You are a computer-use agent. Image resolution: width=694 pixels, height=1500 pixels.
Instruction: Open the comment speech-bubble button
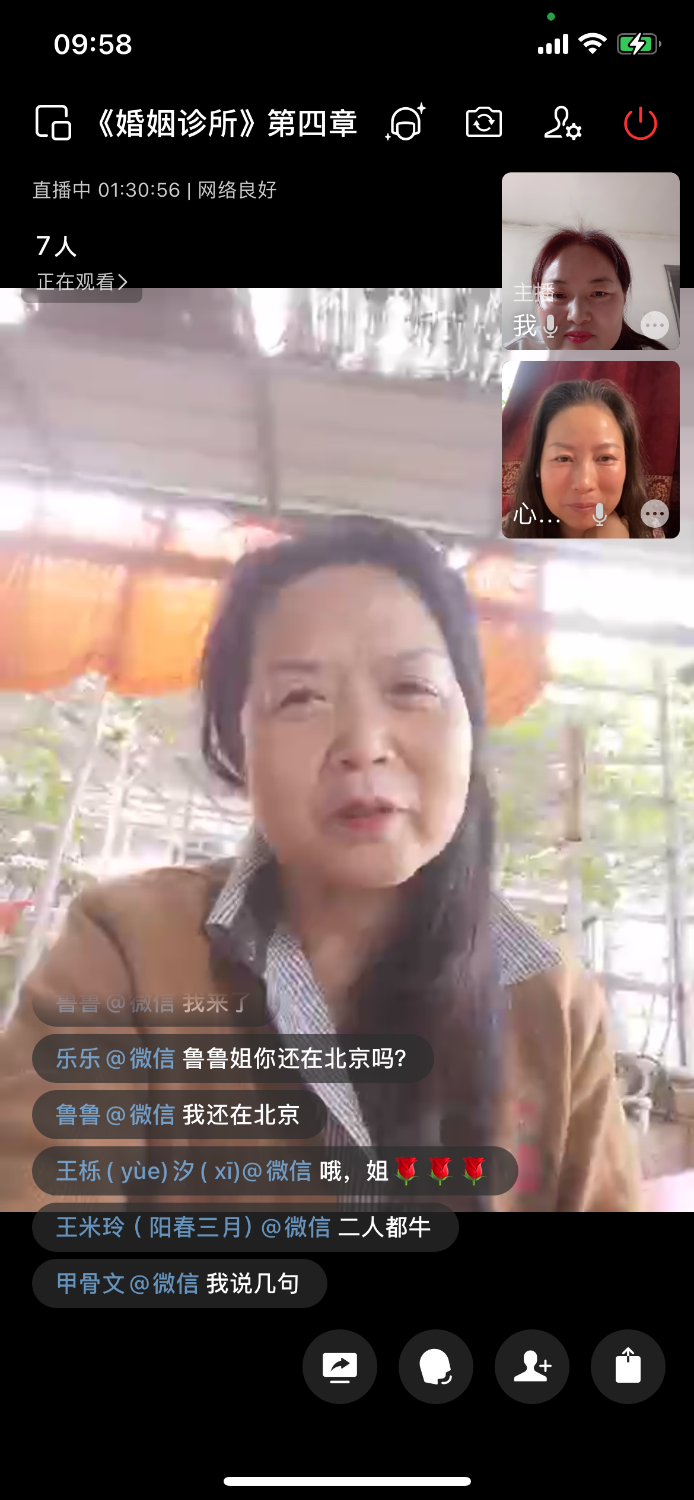click(x=436, y=1367)
